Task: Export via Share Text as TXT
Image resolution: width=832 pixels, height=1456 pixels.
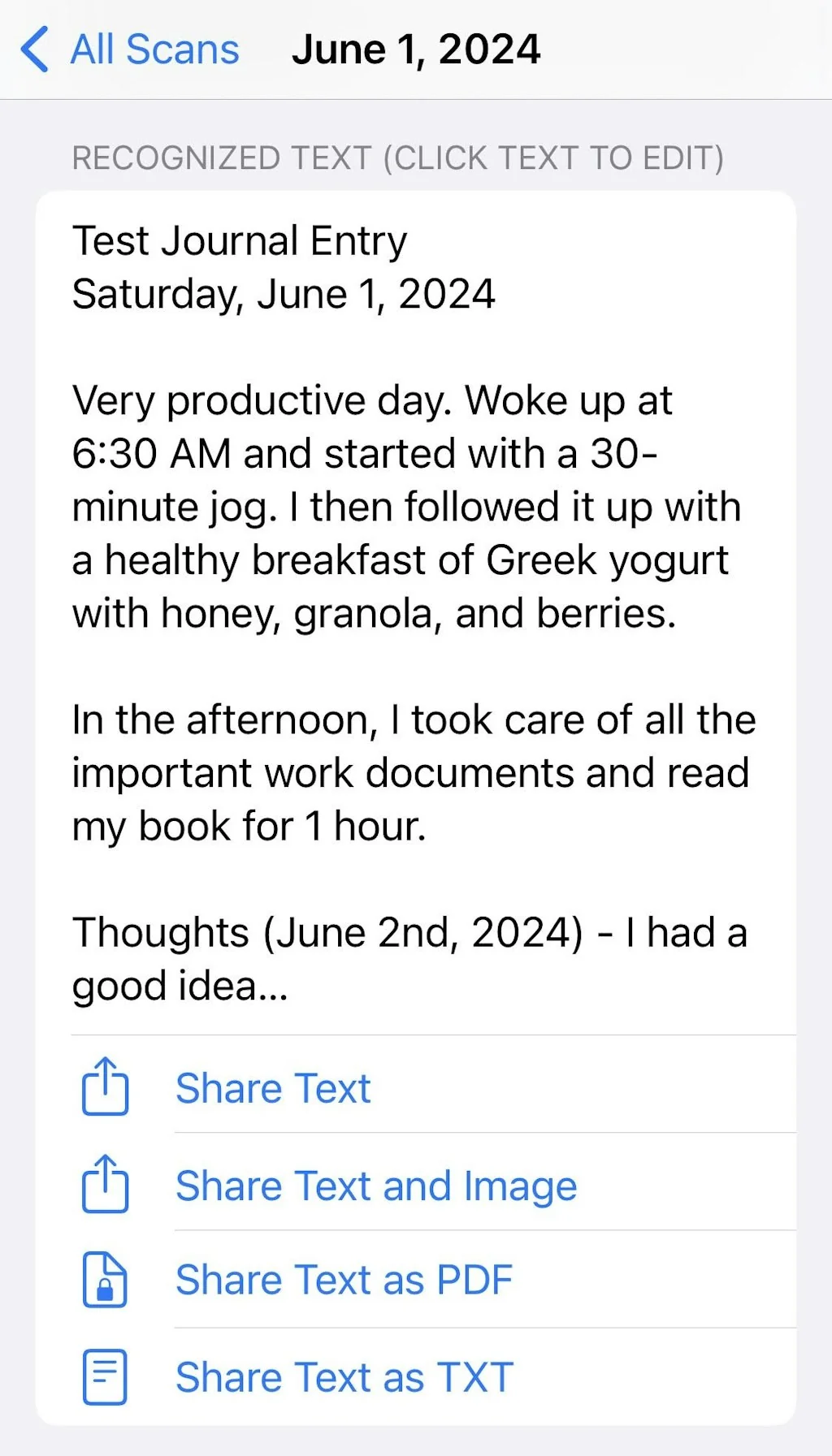Action: click(344, 1377)
